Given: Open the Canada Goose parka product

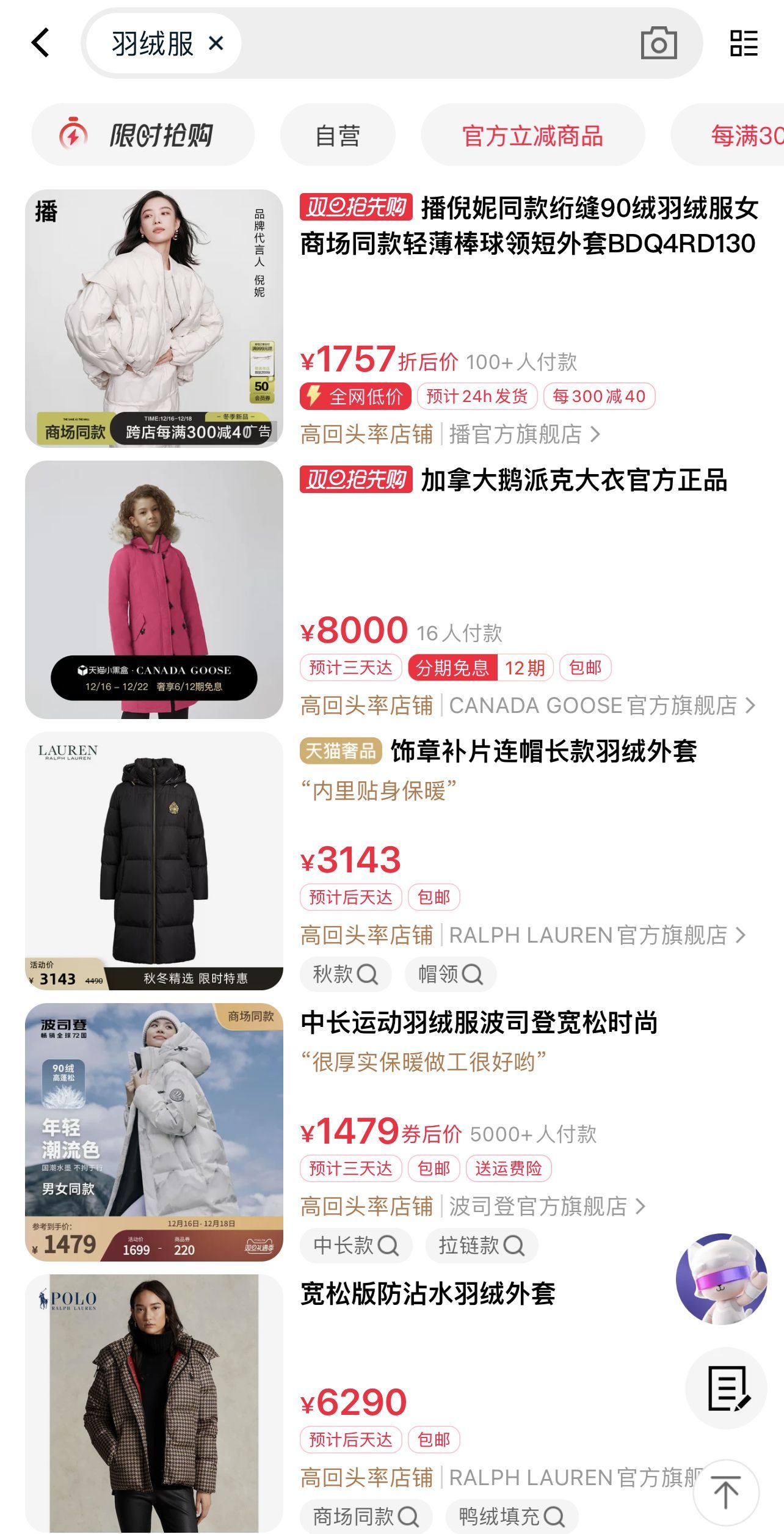Looking at the screenshot, I should (x=154, y=590).
